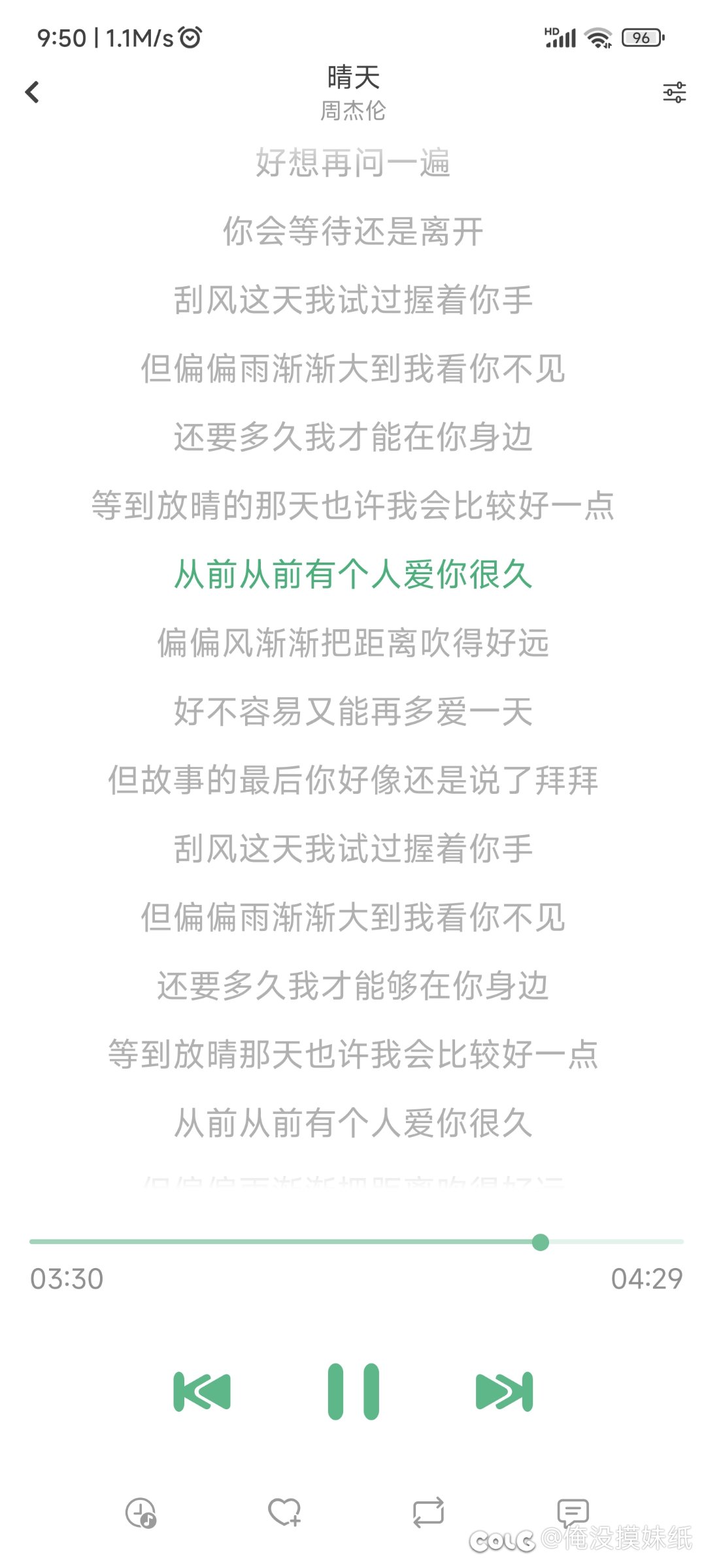The height and width of the screenshot is (1568, 706).
Task: Pause the song 晴天
Action: [353, 1392]
